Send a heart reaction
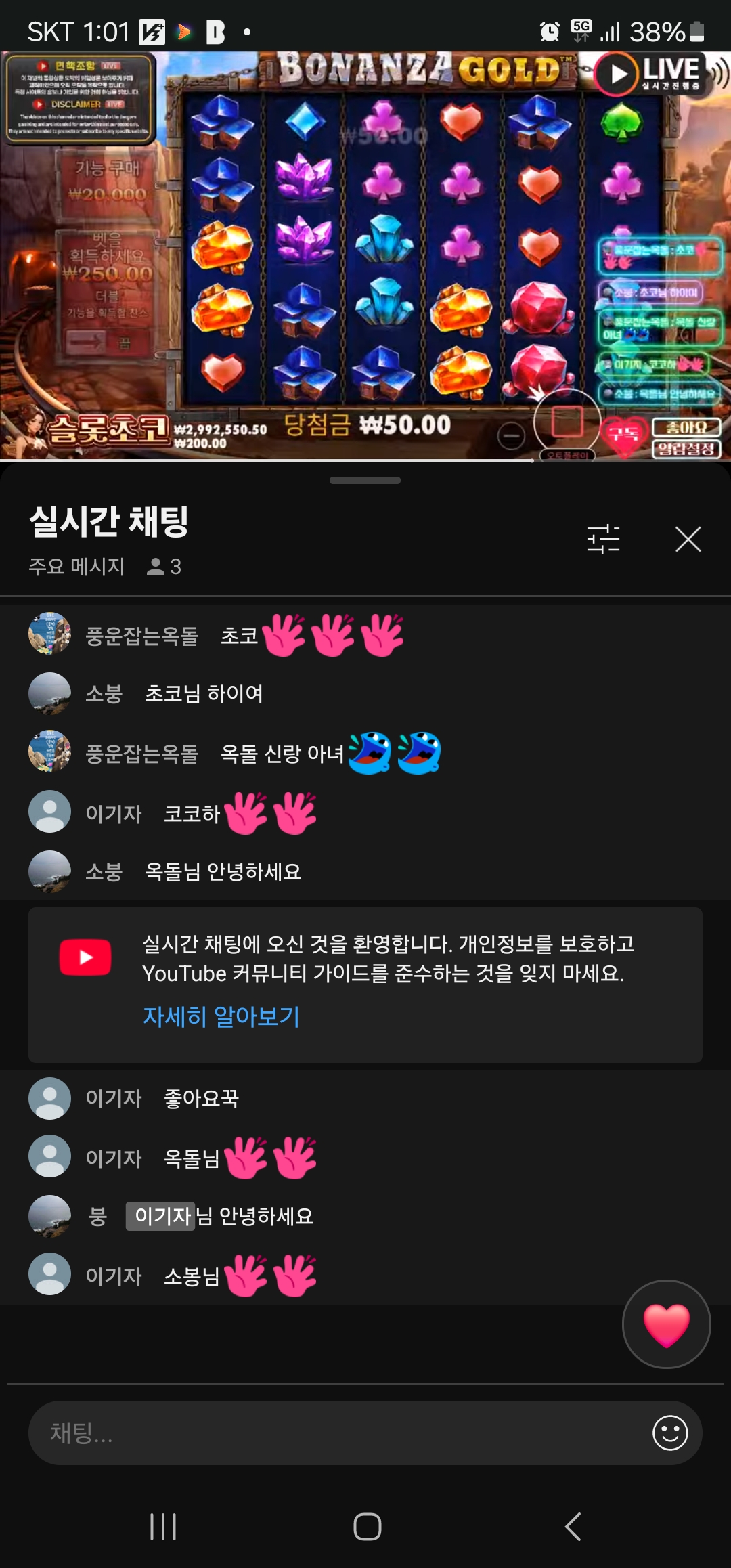 pyautogui.click(x=666, y=1324)
